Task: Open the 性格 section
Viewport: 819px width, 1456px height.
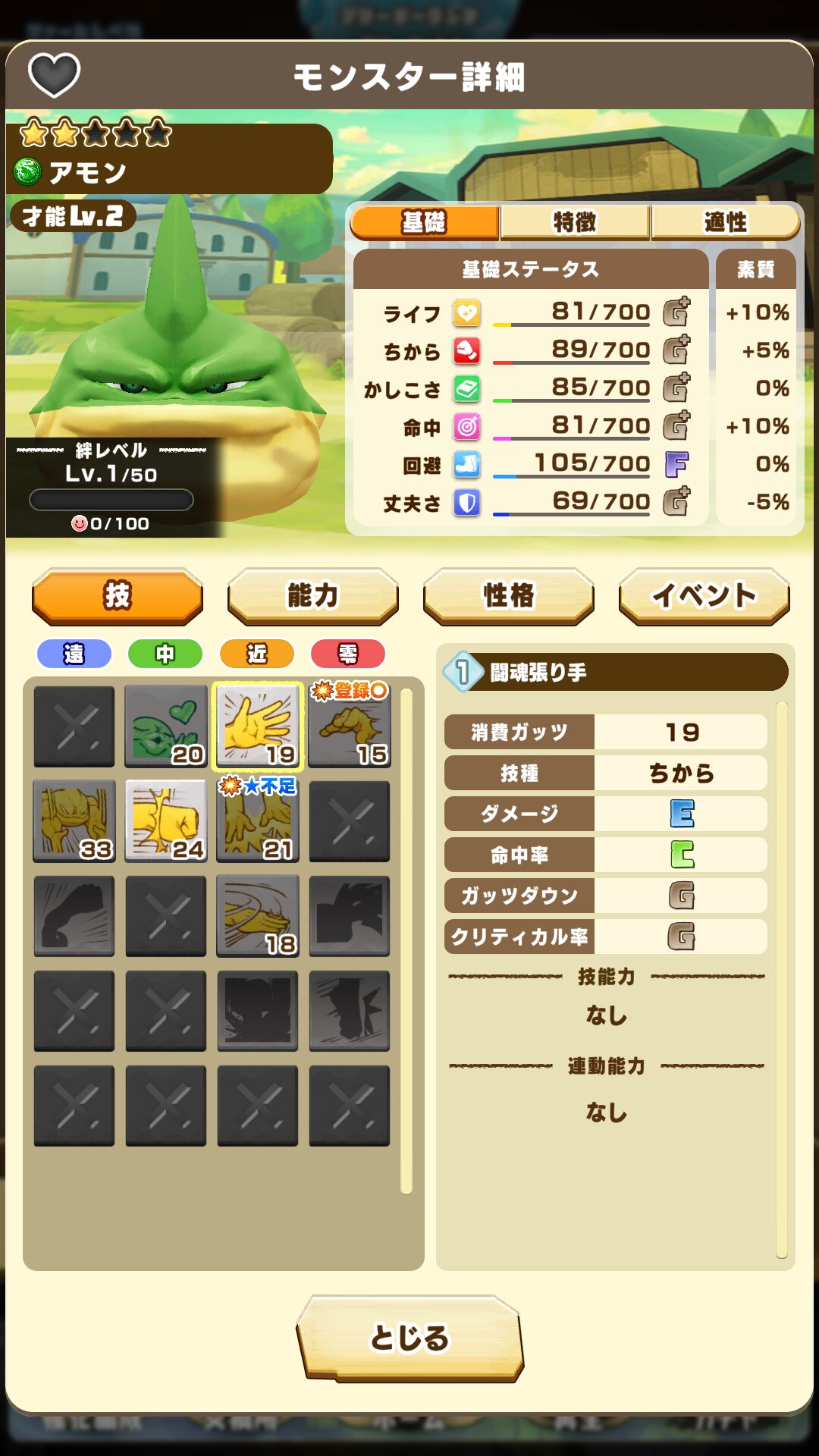Action: tap(509, 596)
